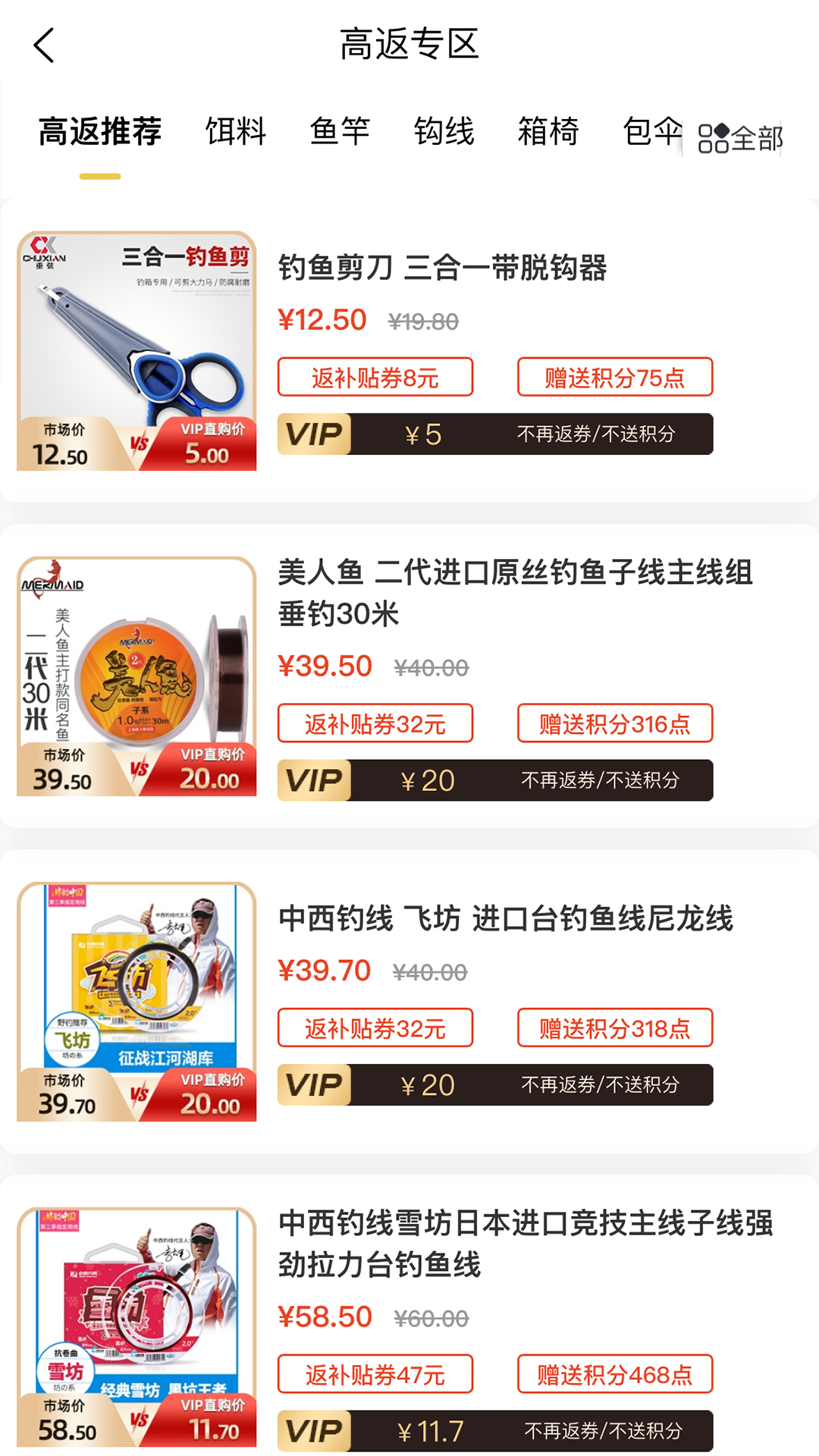Tap 返补贴券8元 on the fishing scissors
Screen dimensions: 819x1456
pyautogui.click(x=375, y=377)
